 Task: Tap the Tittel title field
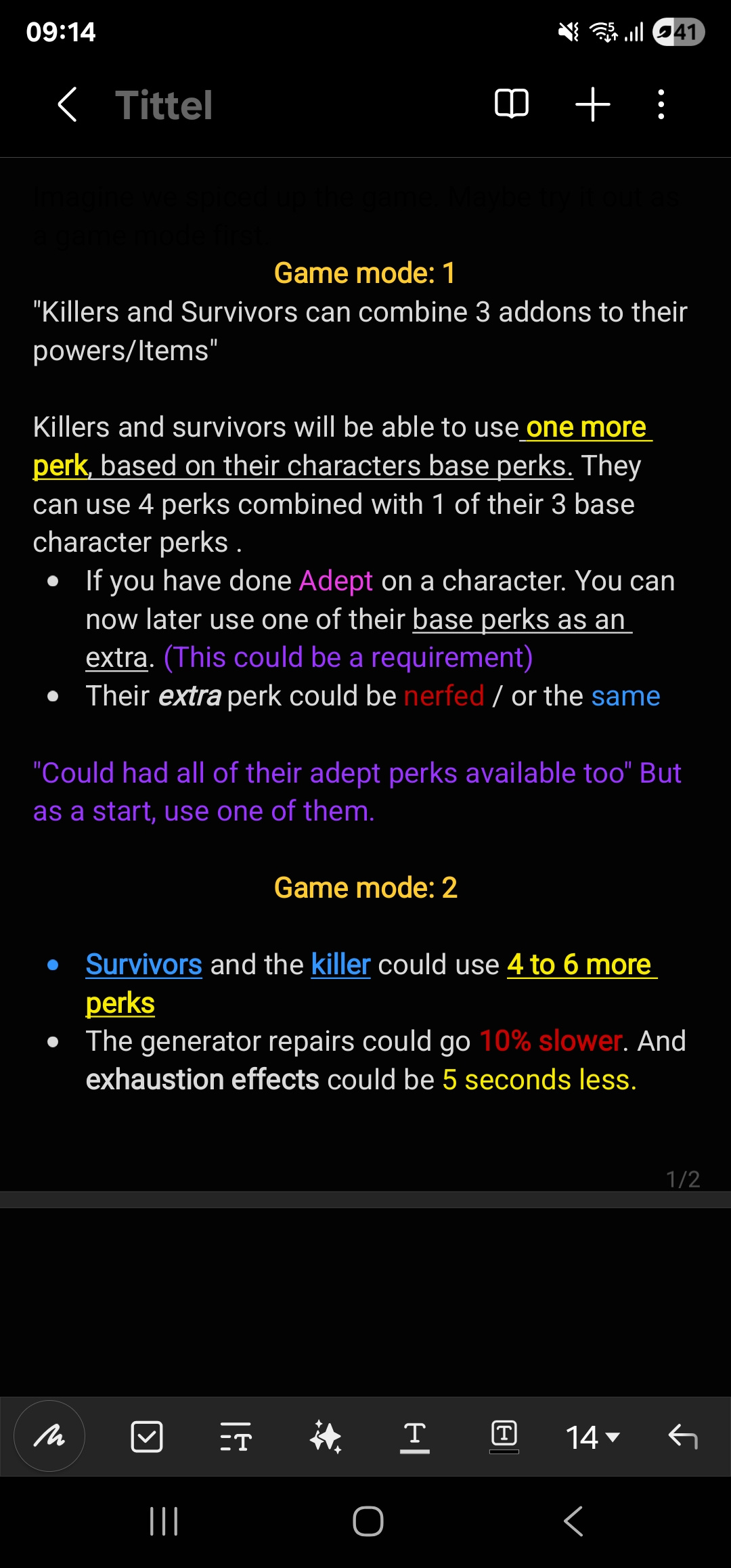tap(164, 106)
